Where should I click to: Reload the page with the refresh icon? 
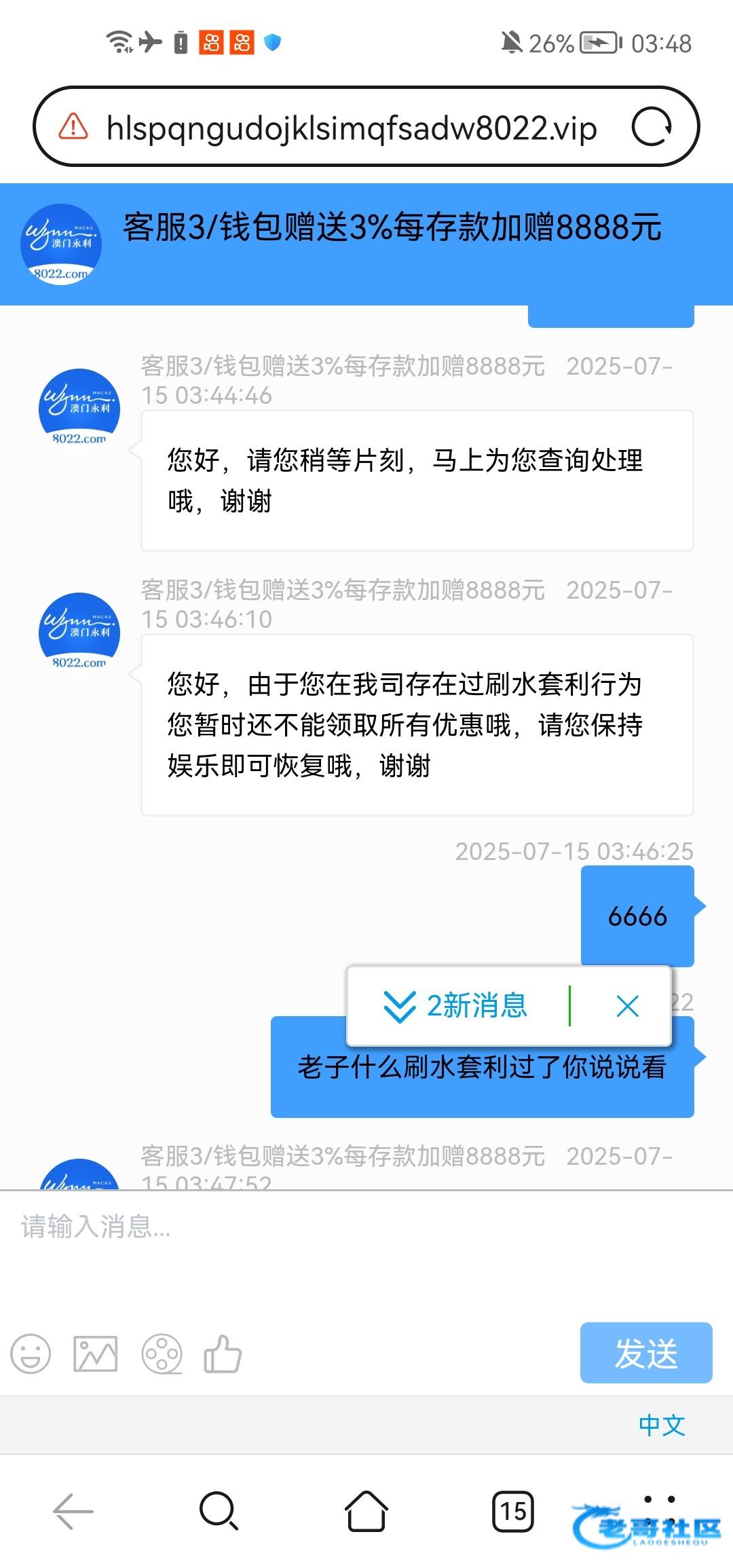[x=652, y=127]
